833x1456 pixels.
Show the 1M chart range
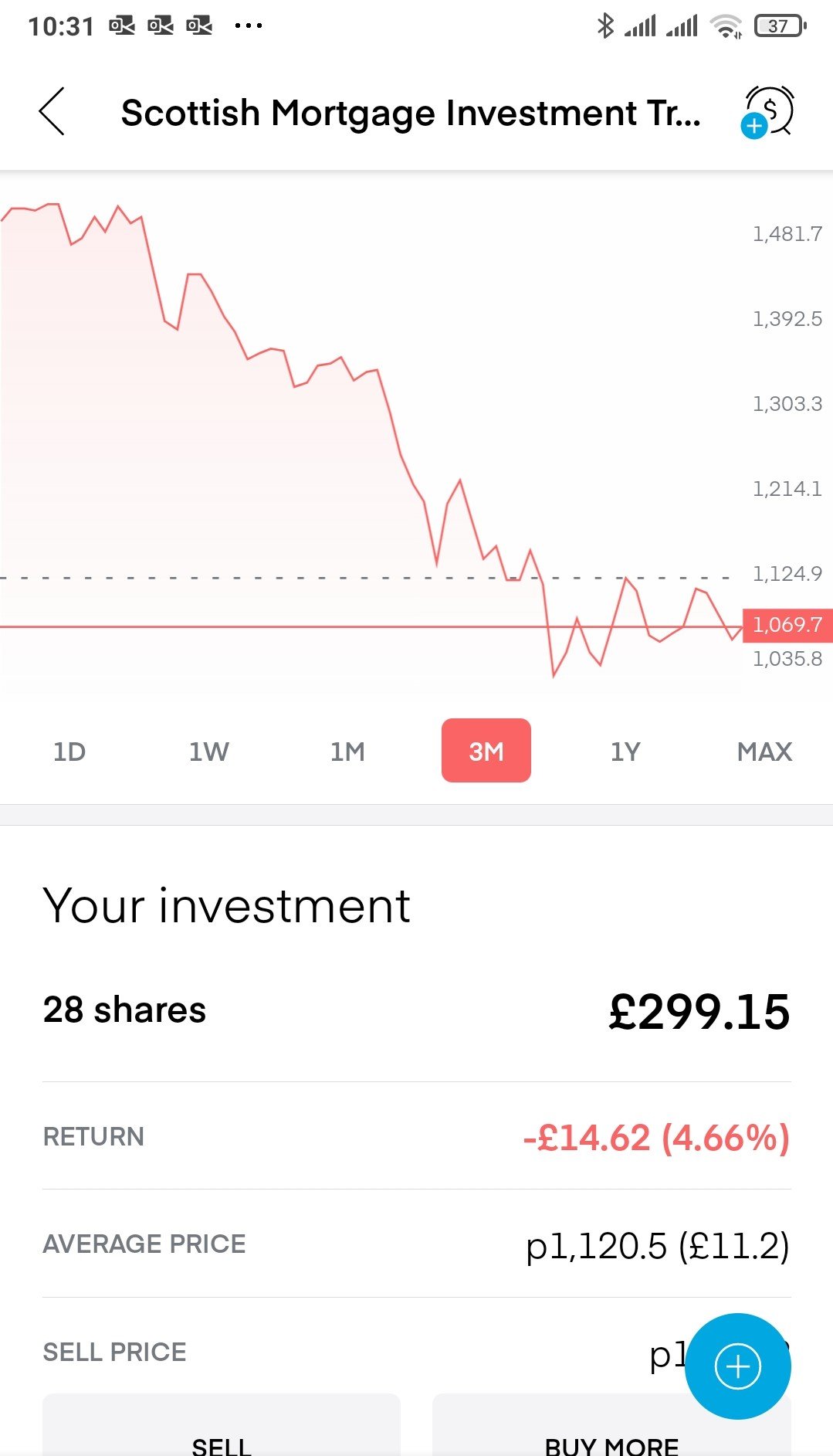pyautogui.click(x=347, y=752)
